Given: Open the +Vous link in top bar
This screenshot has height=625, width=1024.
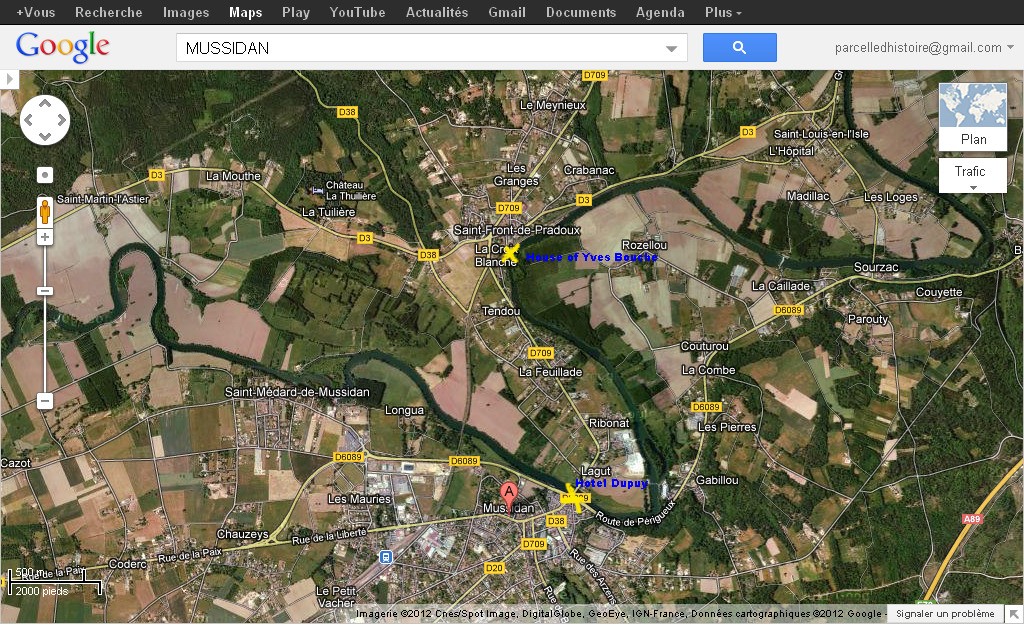Looking at the screenshot, I should 36,13.
